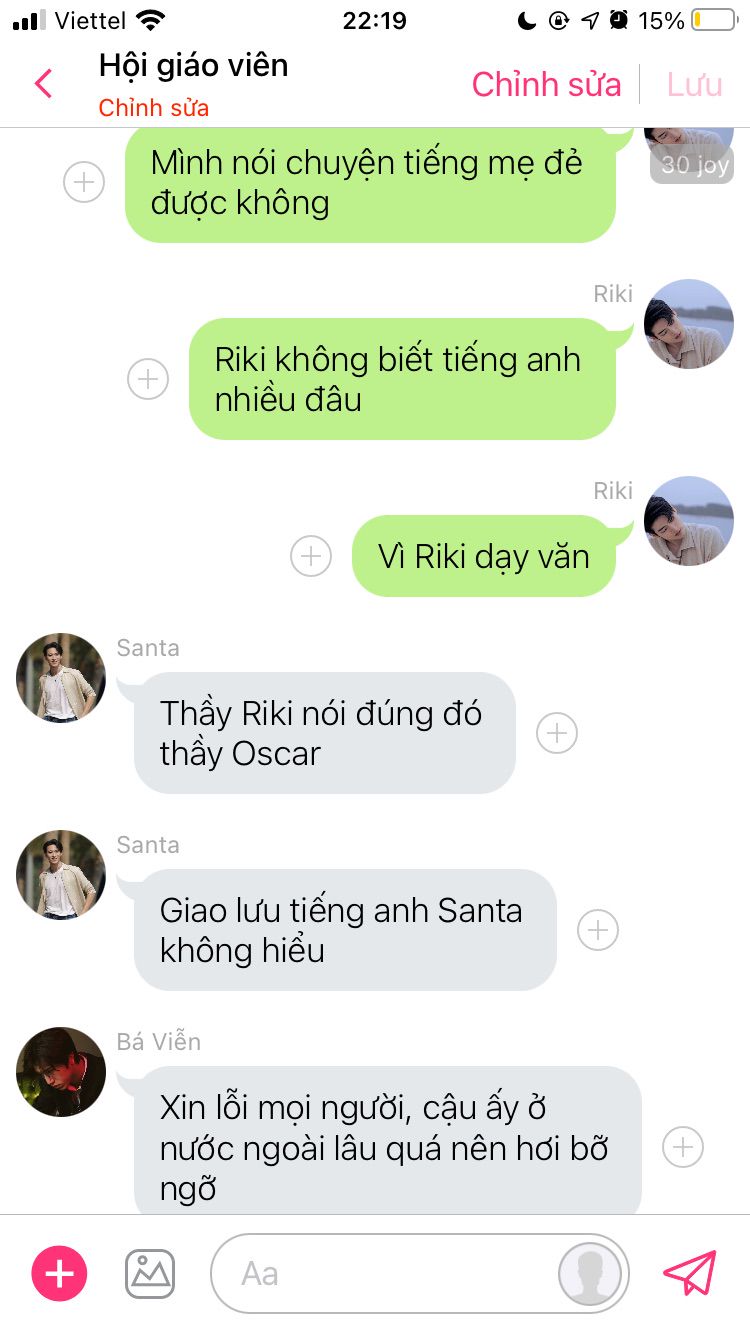
Task: Open the pink add button at bottom
Action: click(x=60, y=1273)
